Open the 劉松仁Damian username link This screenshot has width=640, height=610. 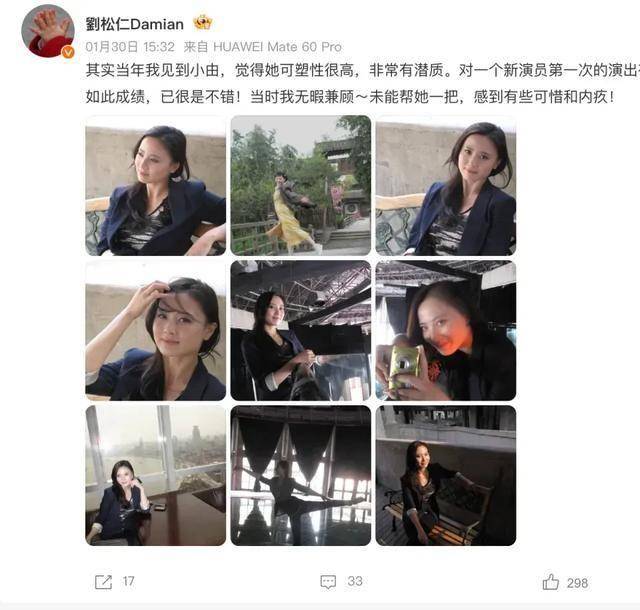135,22
